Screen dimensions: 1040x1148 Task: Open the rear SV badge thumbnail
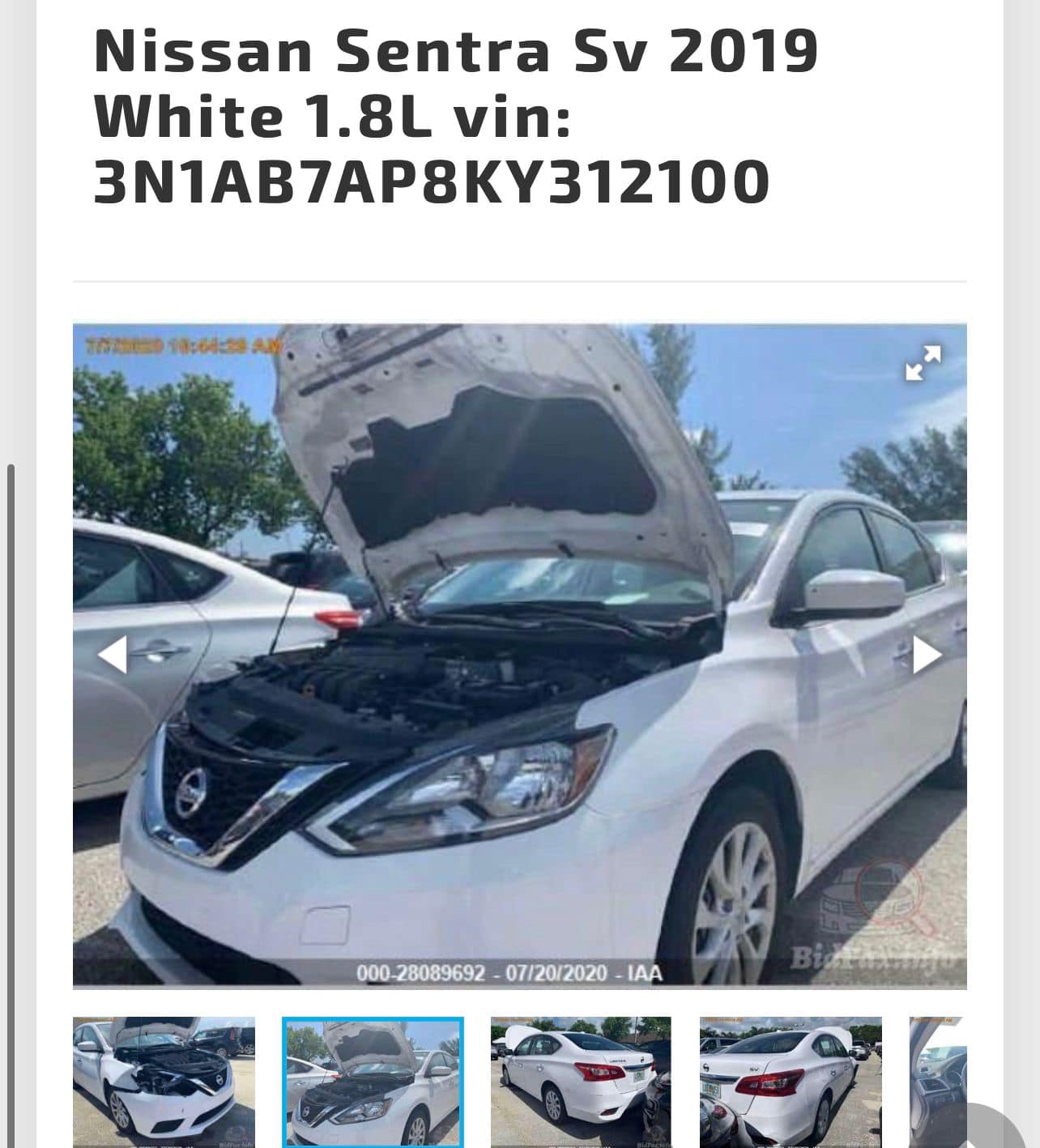coord(791,1082)
